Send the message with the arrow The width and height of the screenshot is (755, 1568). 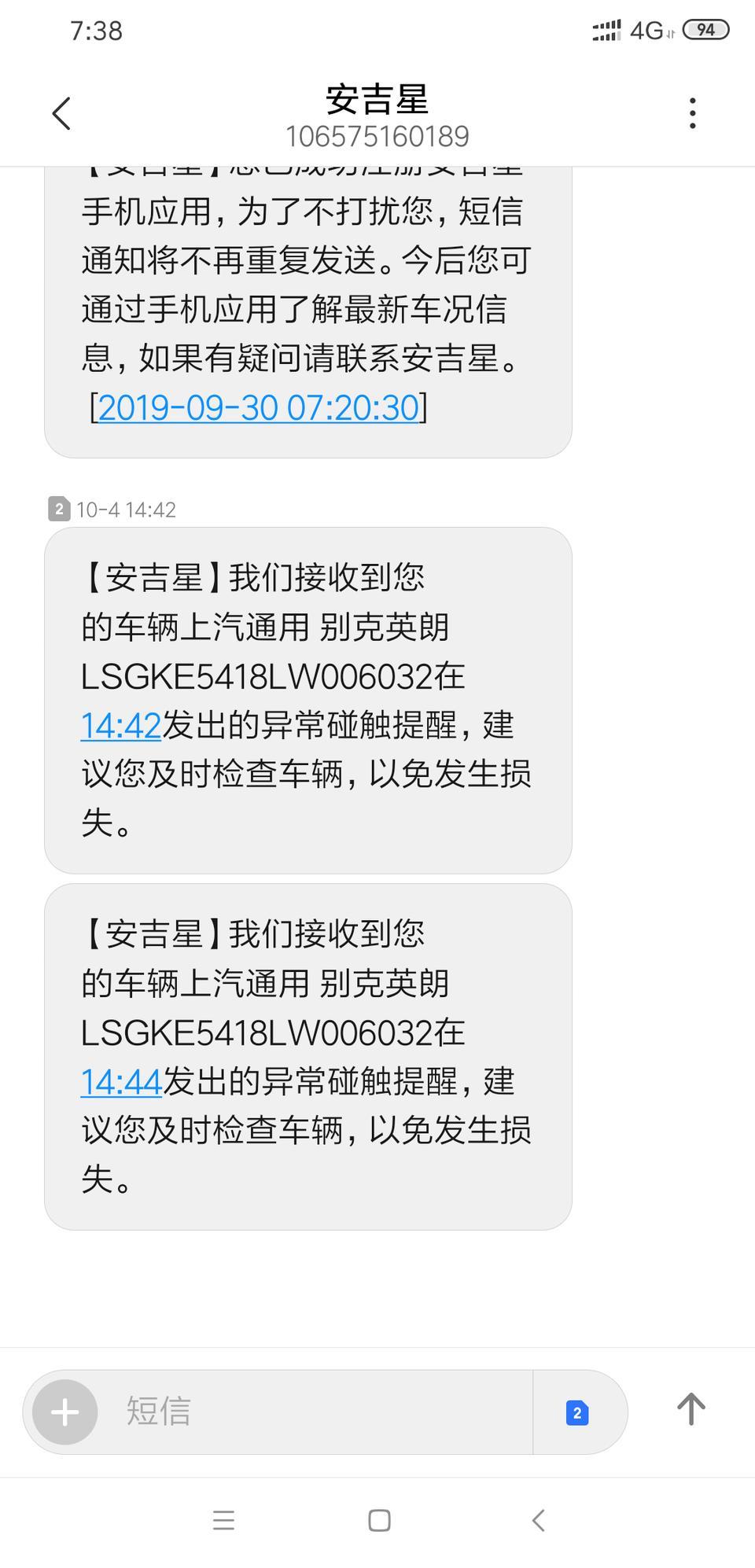click(691, 1408)
